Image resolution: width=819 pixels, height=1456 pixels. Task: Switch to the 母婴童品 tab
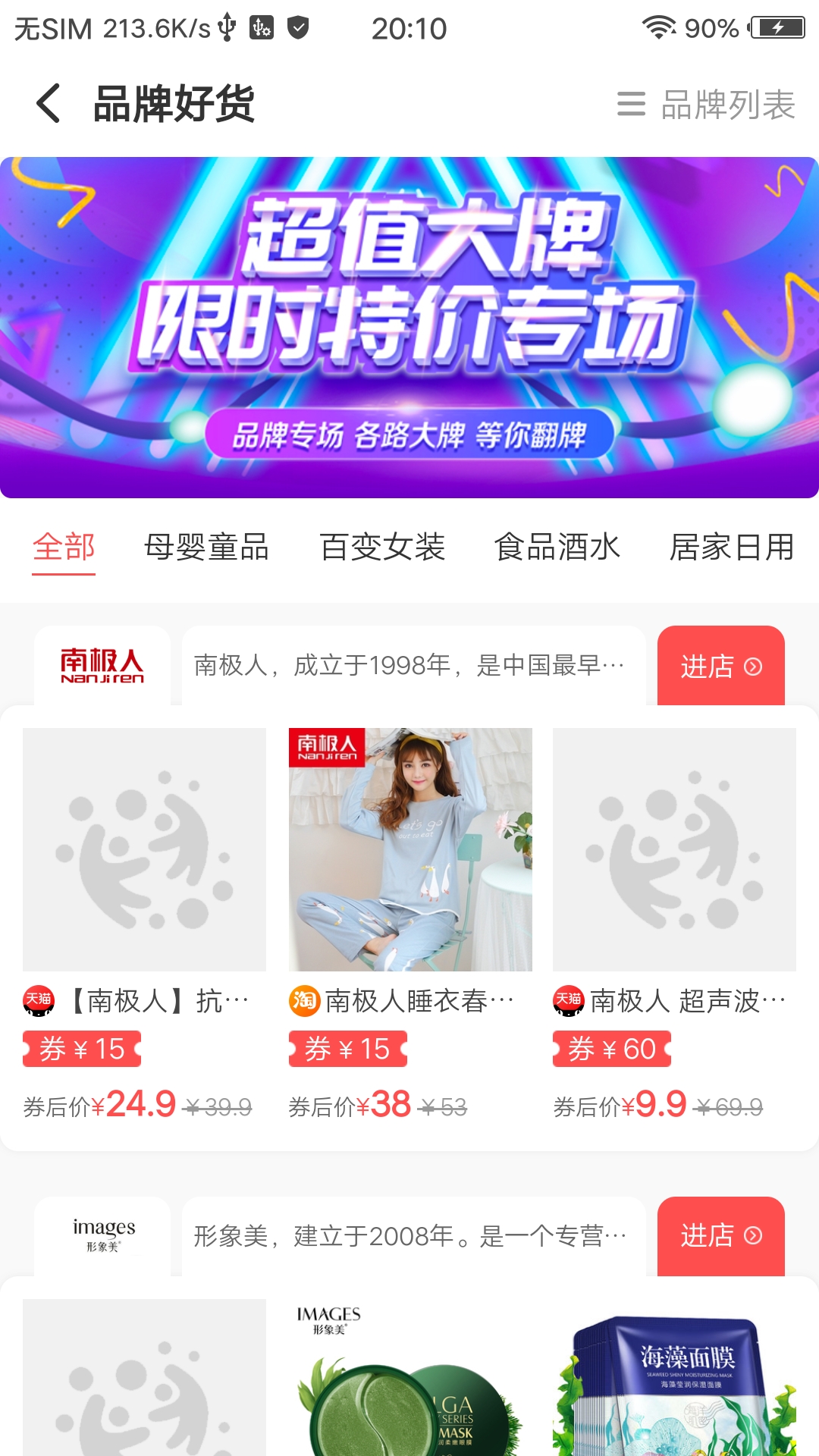coord(209,546)
